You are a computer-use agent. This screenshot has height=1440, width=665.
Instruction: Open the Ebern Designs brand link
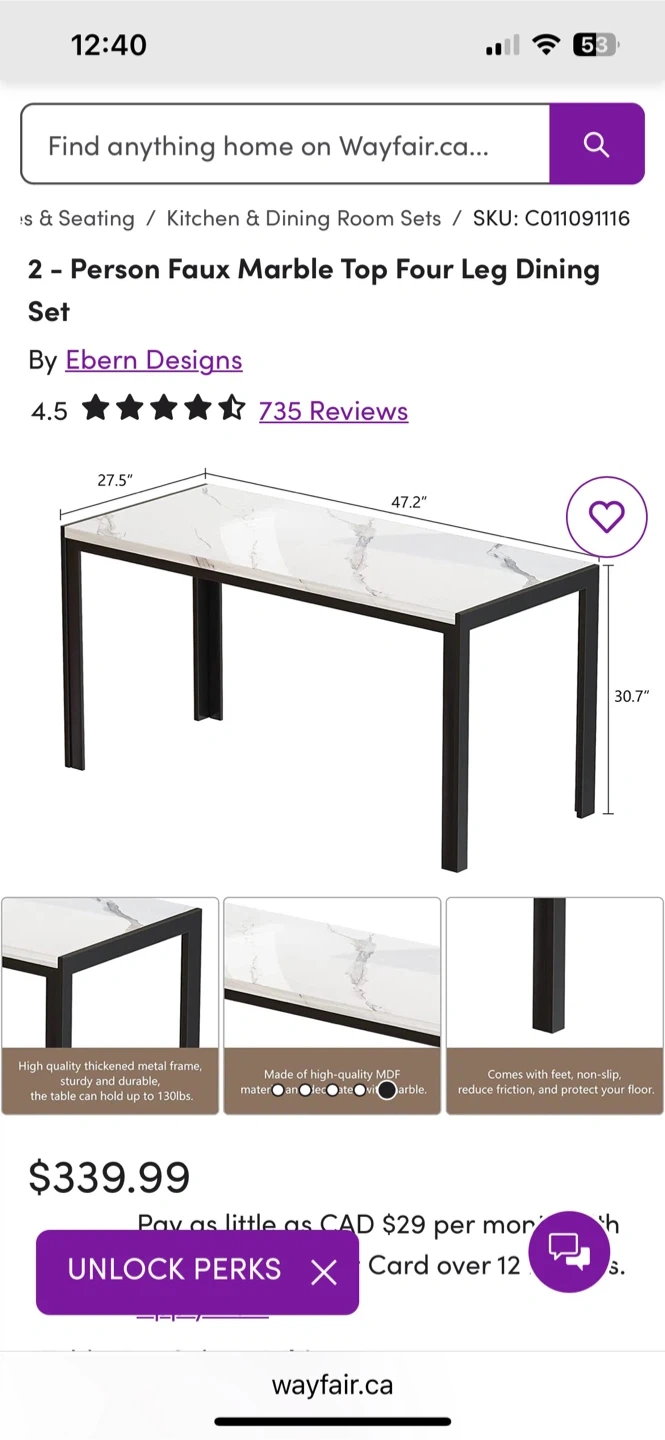pyautogui.click(x=154, y=360)
